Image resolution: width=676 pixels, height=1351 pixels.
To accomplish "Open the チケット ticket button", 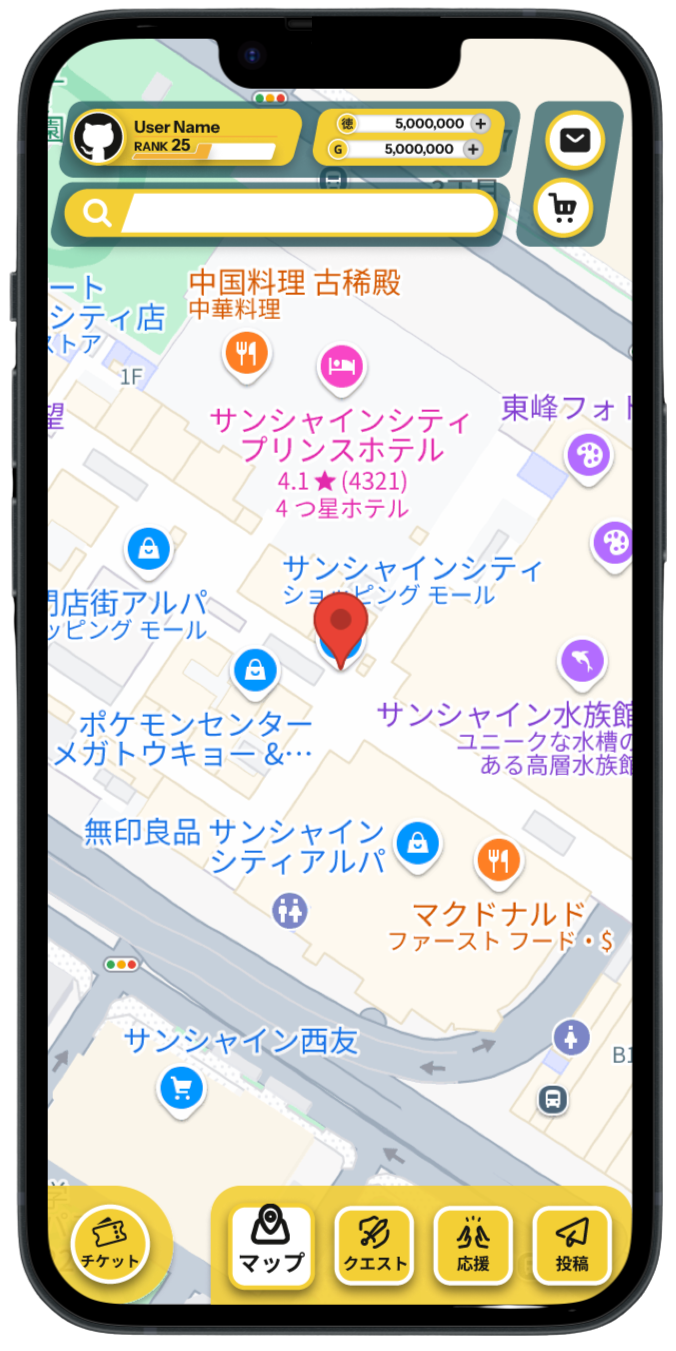I will point(110,1244).
